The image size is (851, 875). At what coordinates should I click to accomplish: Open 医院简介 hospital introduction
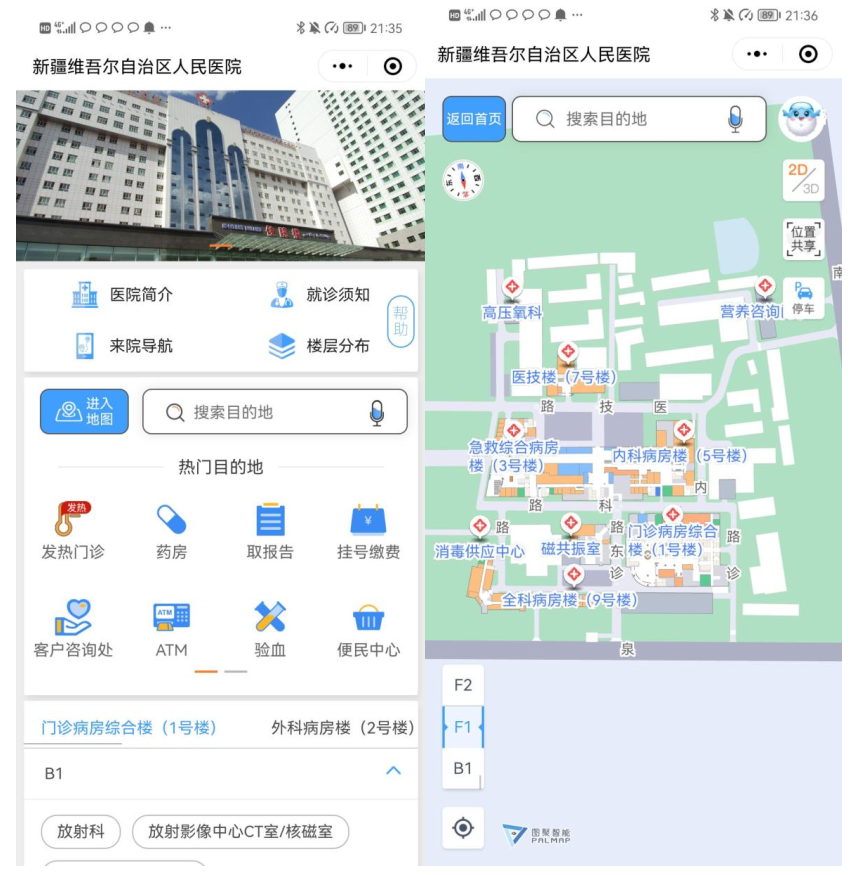coord(121,295)
